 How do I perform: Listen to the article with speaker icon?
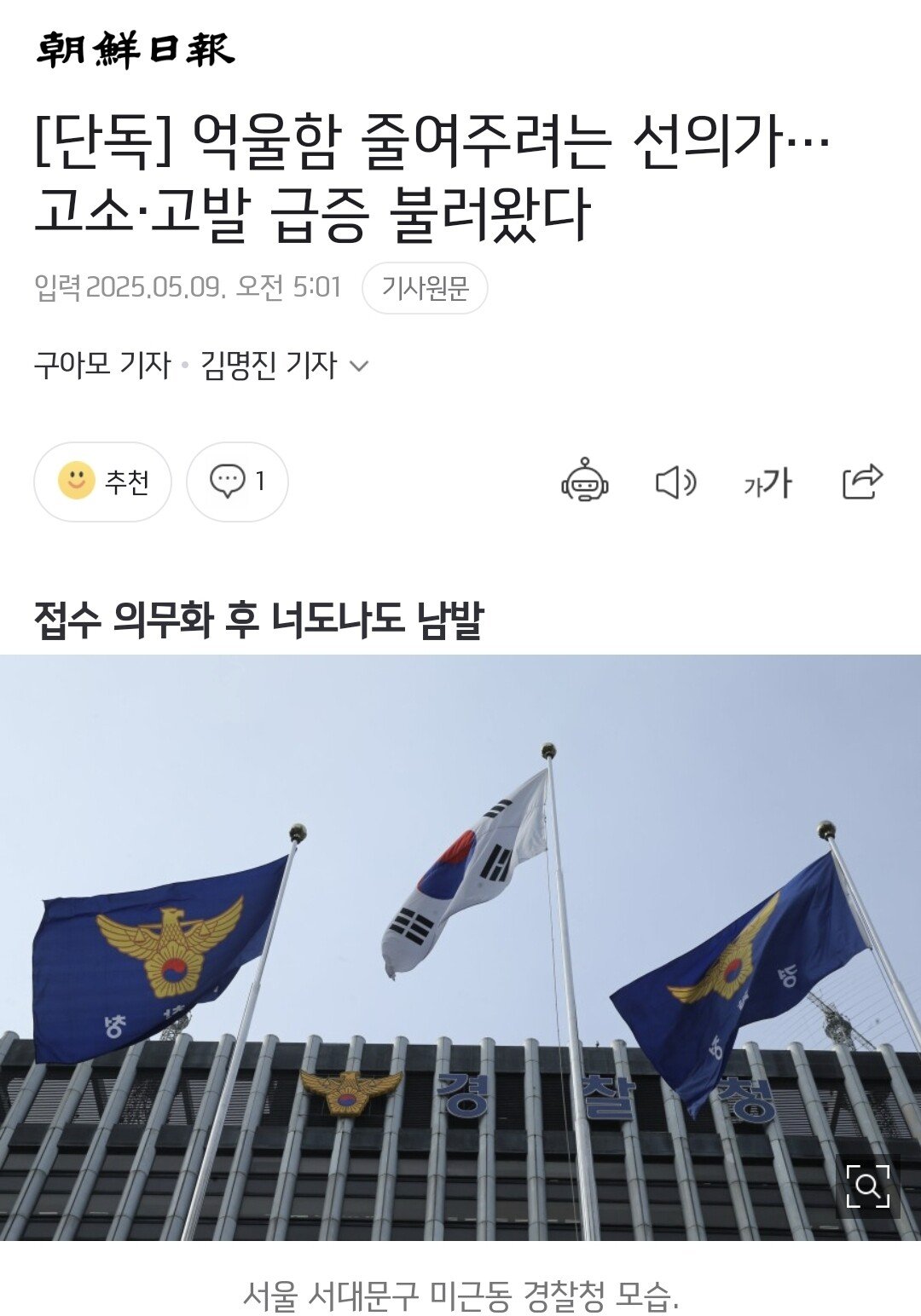(675, 482)
